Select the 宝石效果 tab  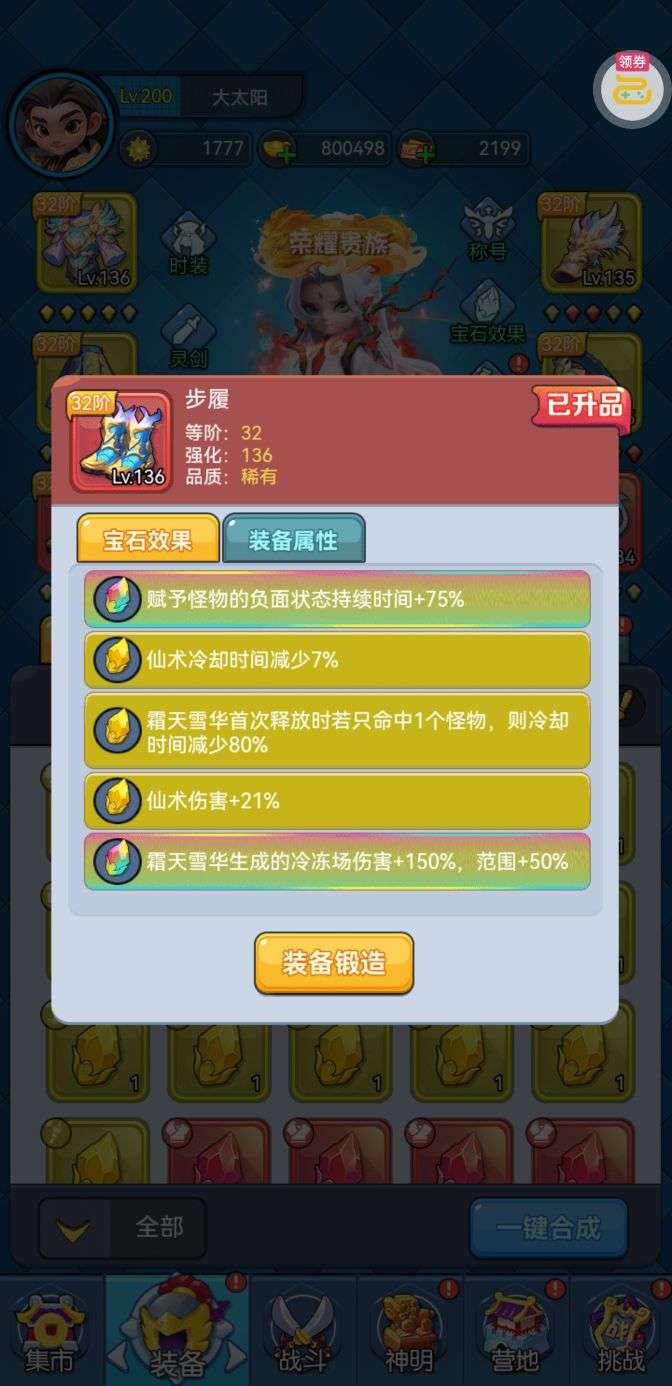point(148,540)
